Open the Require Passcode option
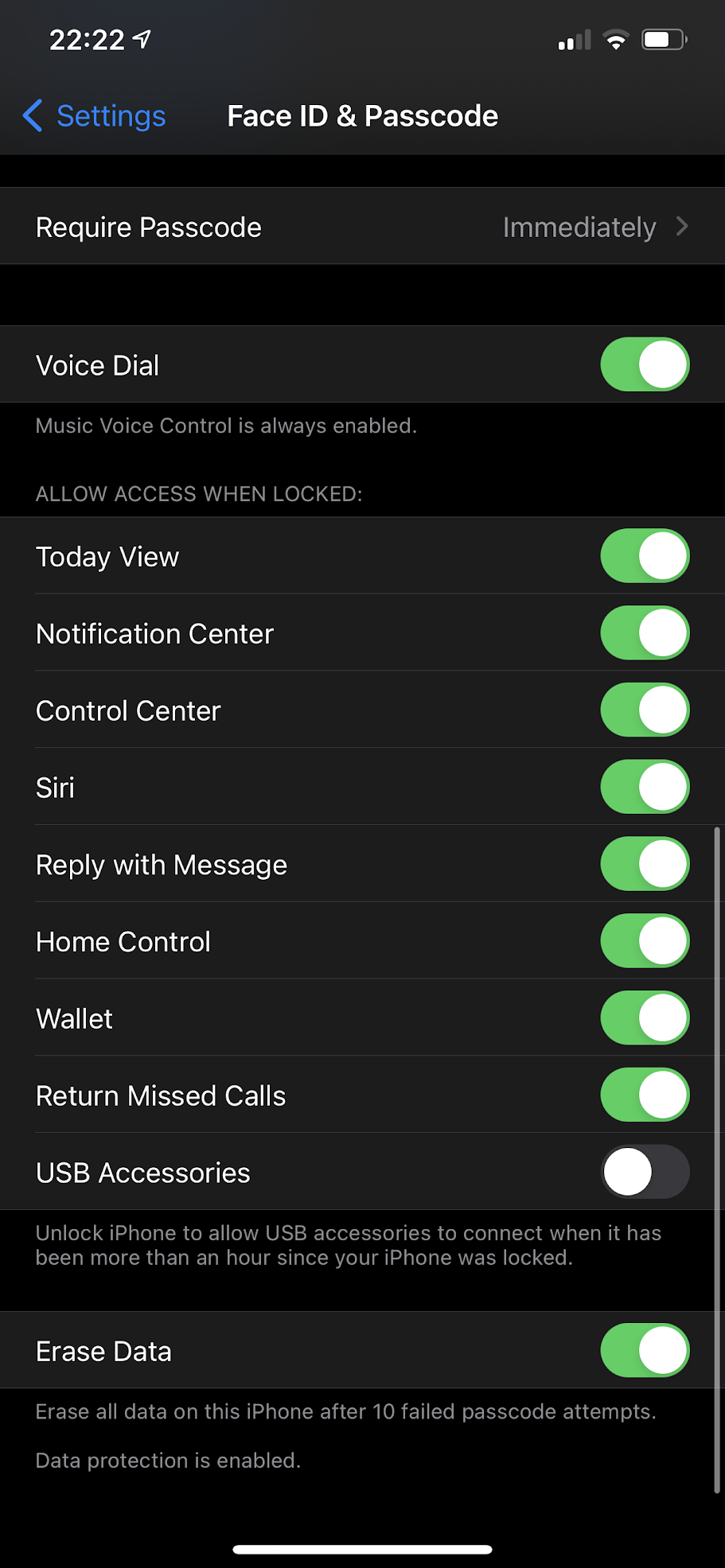725x1568 pixels. [362, 227]
